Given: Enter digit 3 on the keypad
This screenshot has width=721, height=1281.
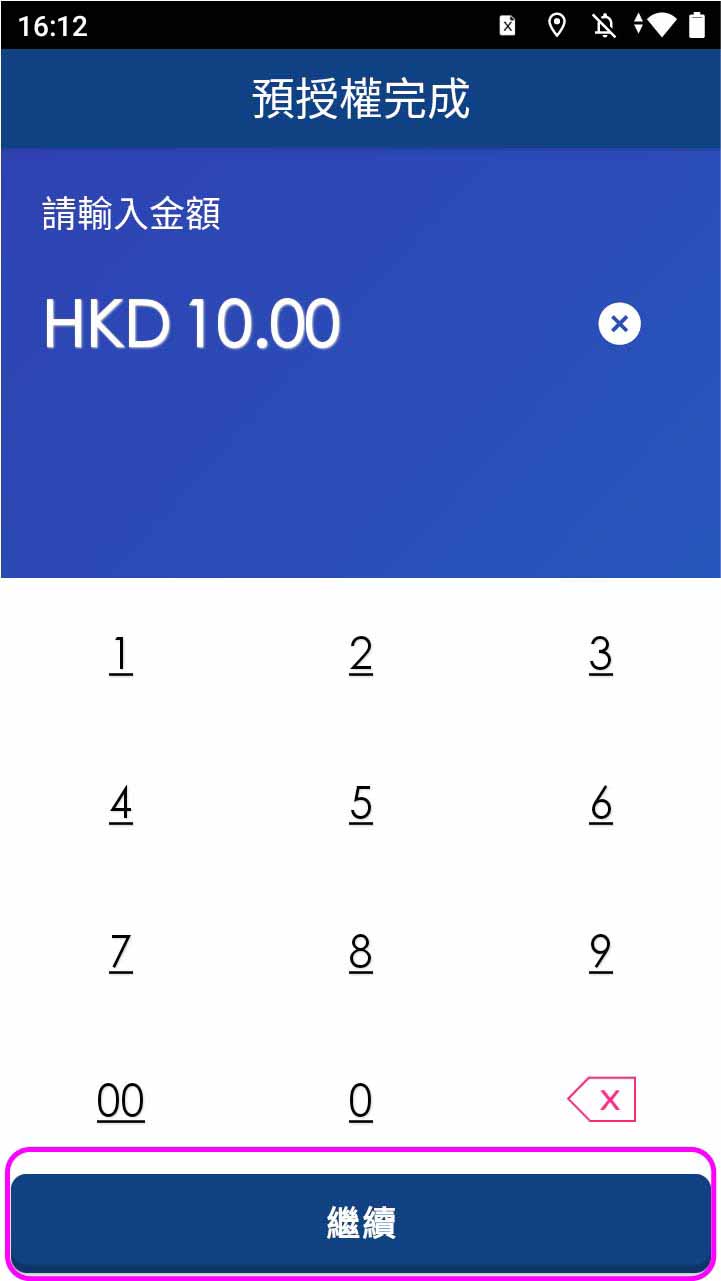Looking at the screenshot, I should 600,655.
